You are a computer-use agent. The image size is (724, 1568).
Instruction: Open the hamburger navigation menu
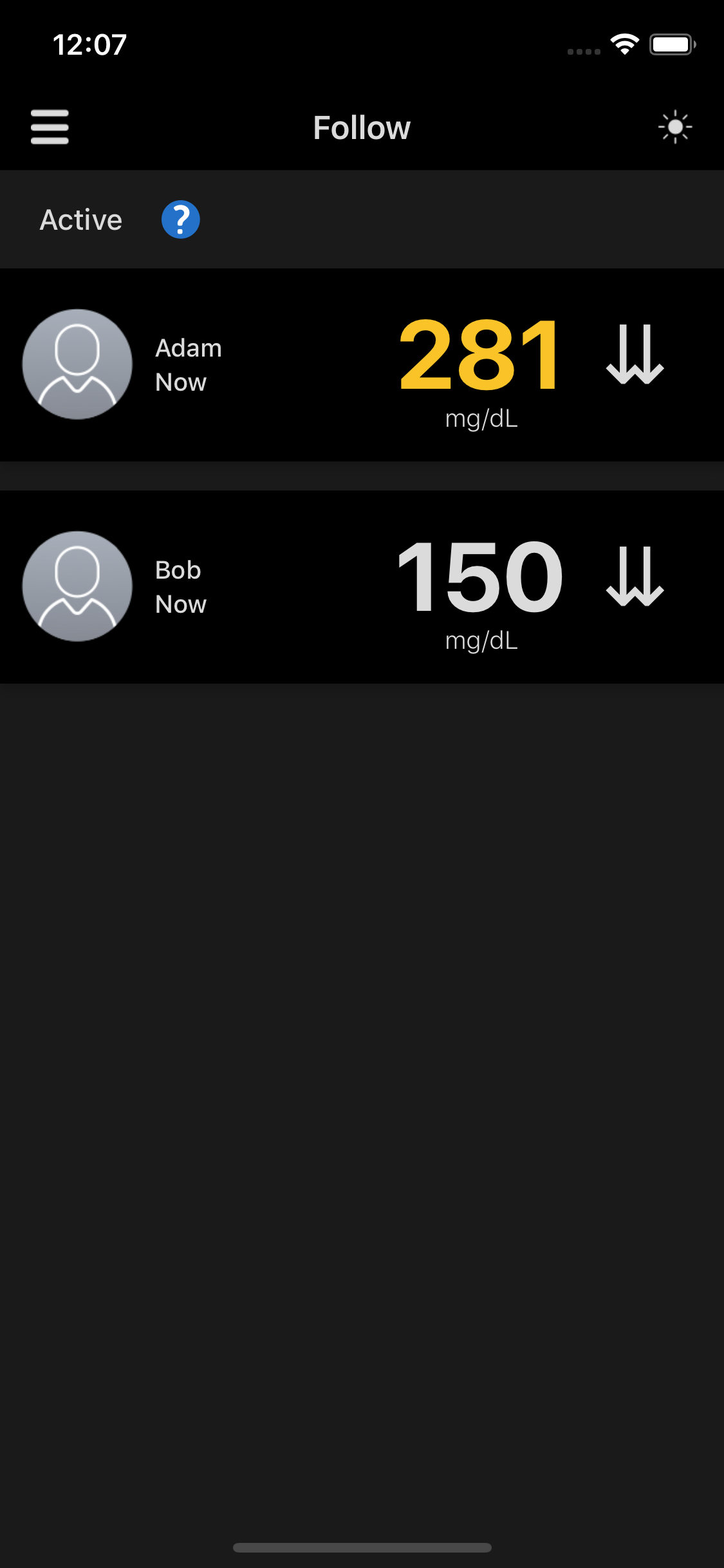tap(50, 127)
